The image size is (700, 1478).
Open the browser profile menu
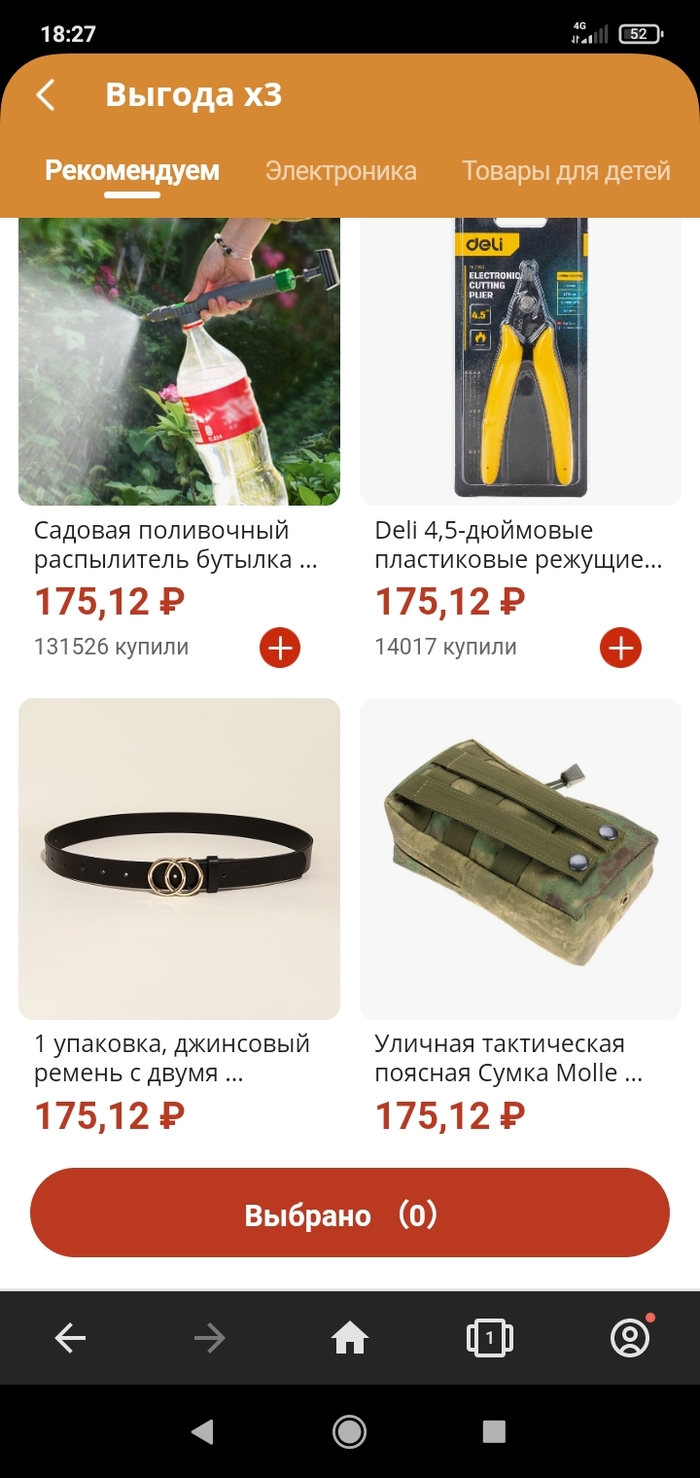point(630,1338)
